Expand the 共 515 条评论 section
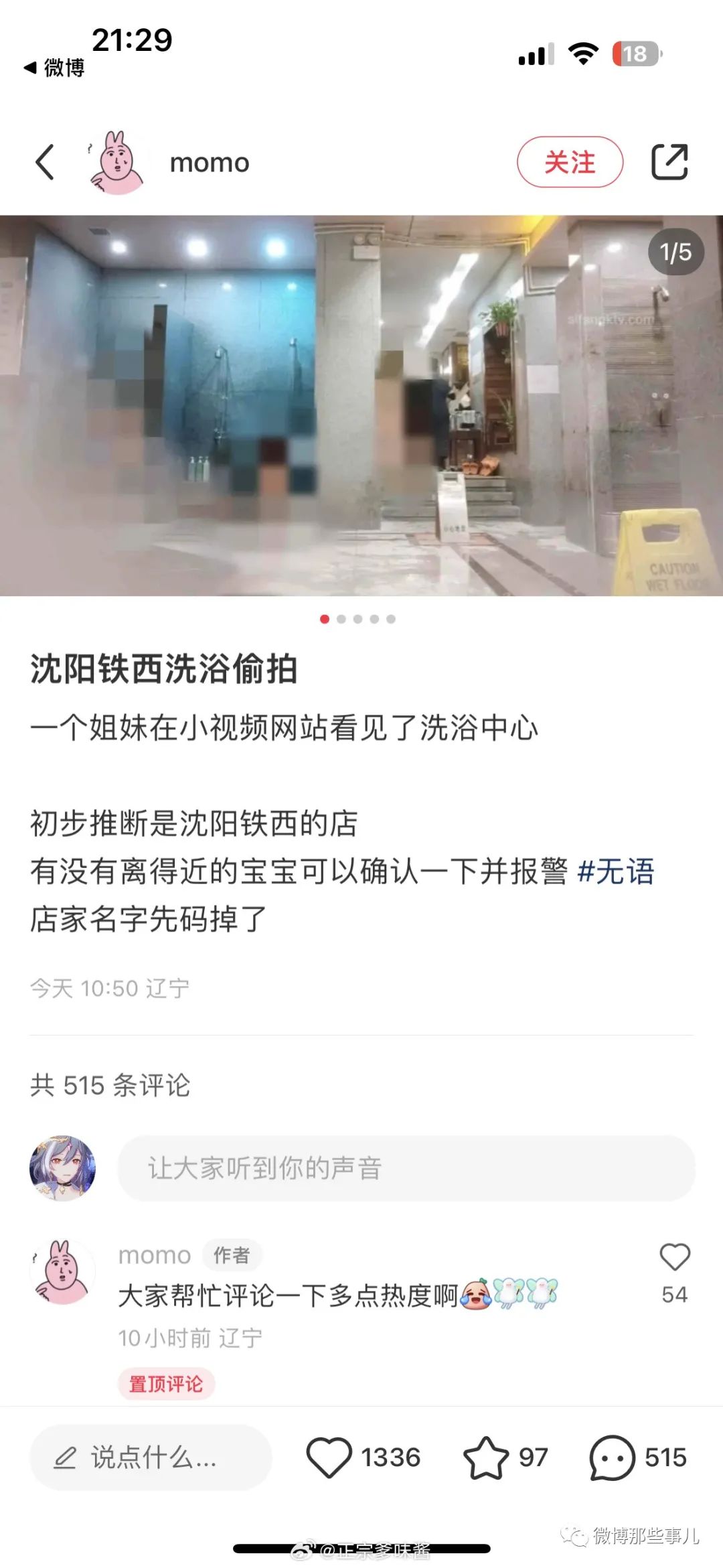Image resolution: width=723 pixels, height=1568 pixels. 110,1084
